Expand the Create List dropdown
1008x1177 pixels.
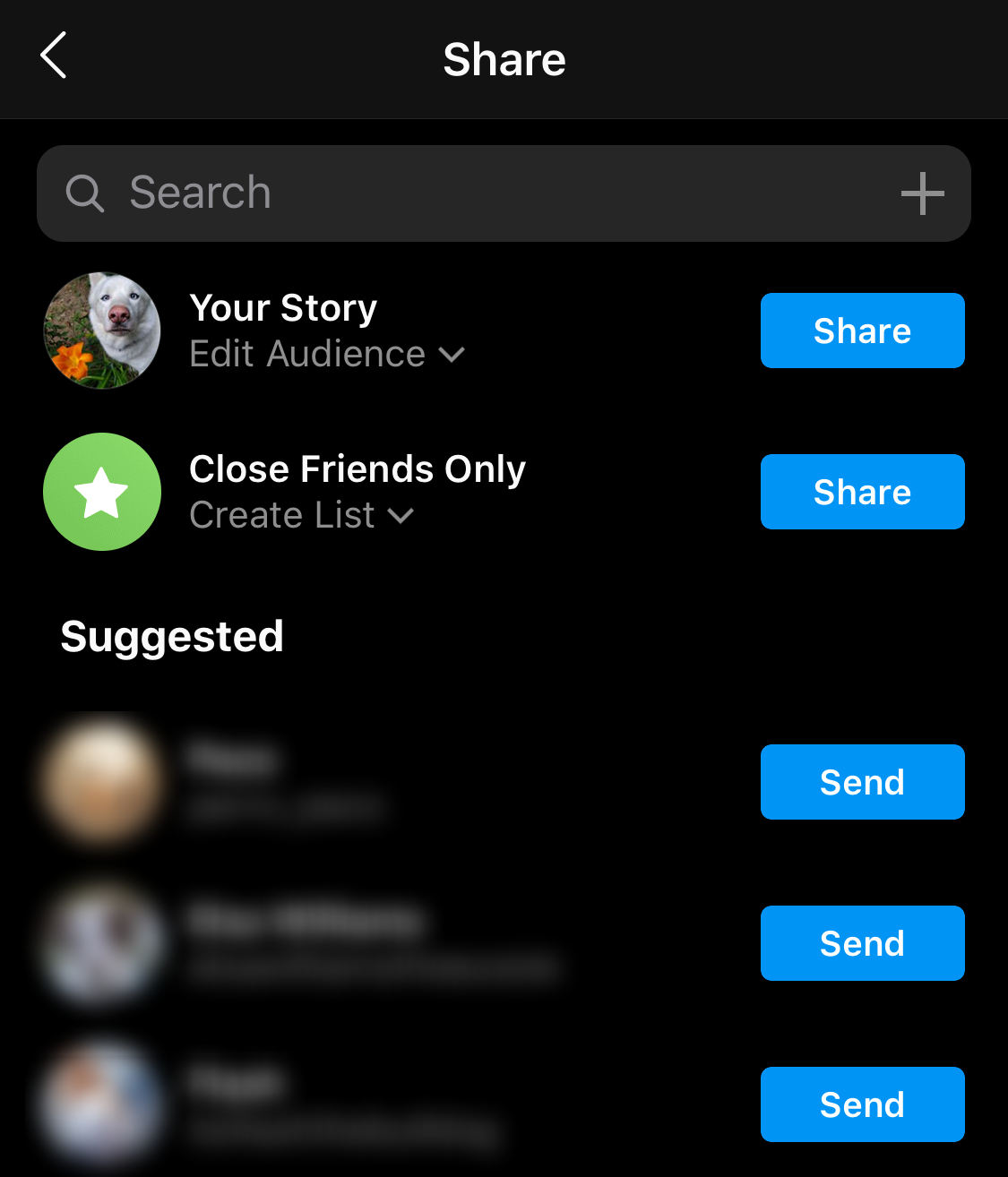[401, 516]
